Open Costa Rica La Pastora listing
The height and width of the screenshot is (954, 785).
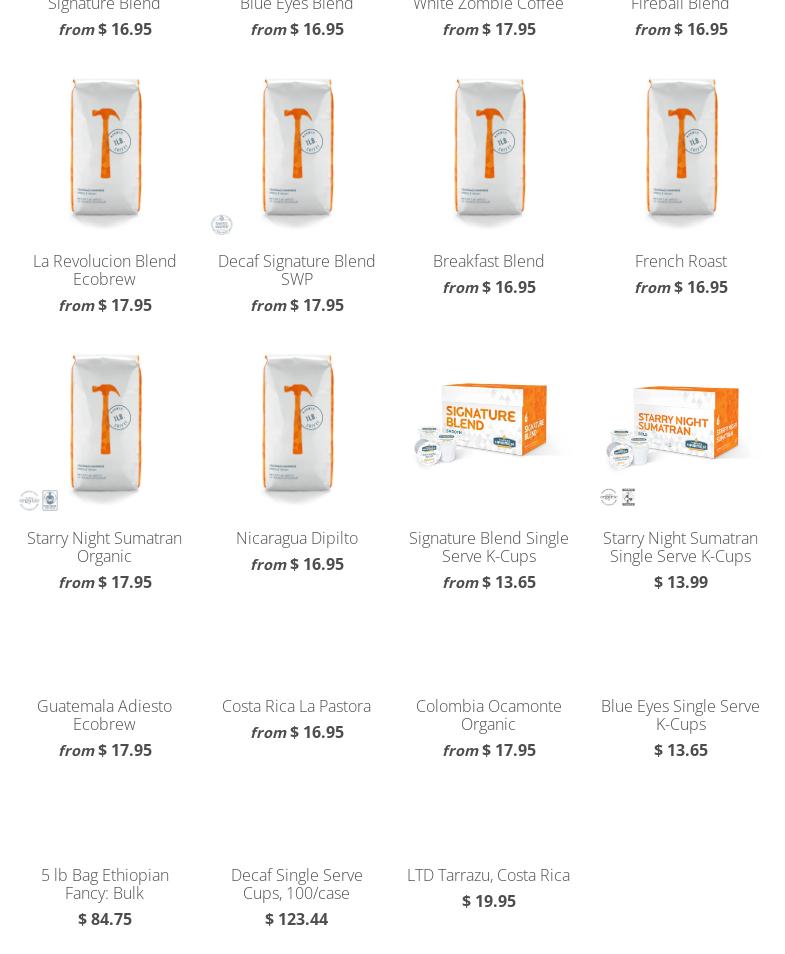(296, 706)
